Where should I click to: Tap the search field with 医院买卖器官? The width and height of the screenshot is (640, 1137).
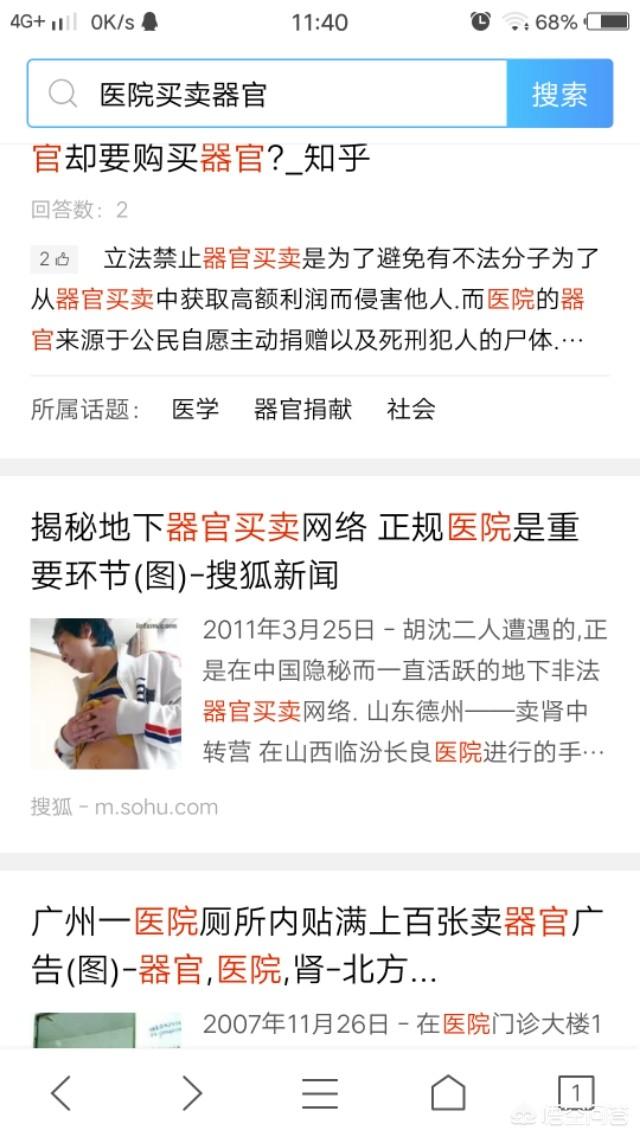[267, 94]
